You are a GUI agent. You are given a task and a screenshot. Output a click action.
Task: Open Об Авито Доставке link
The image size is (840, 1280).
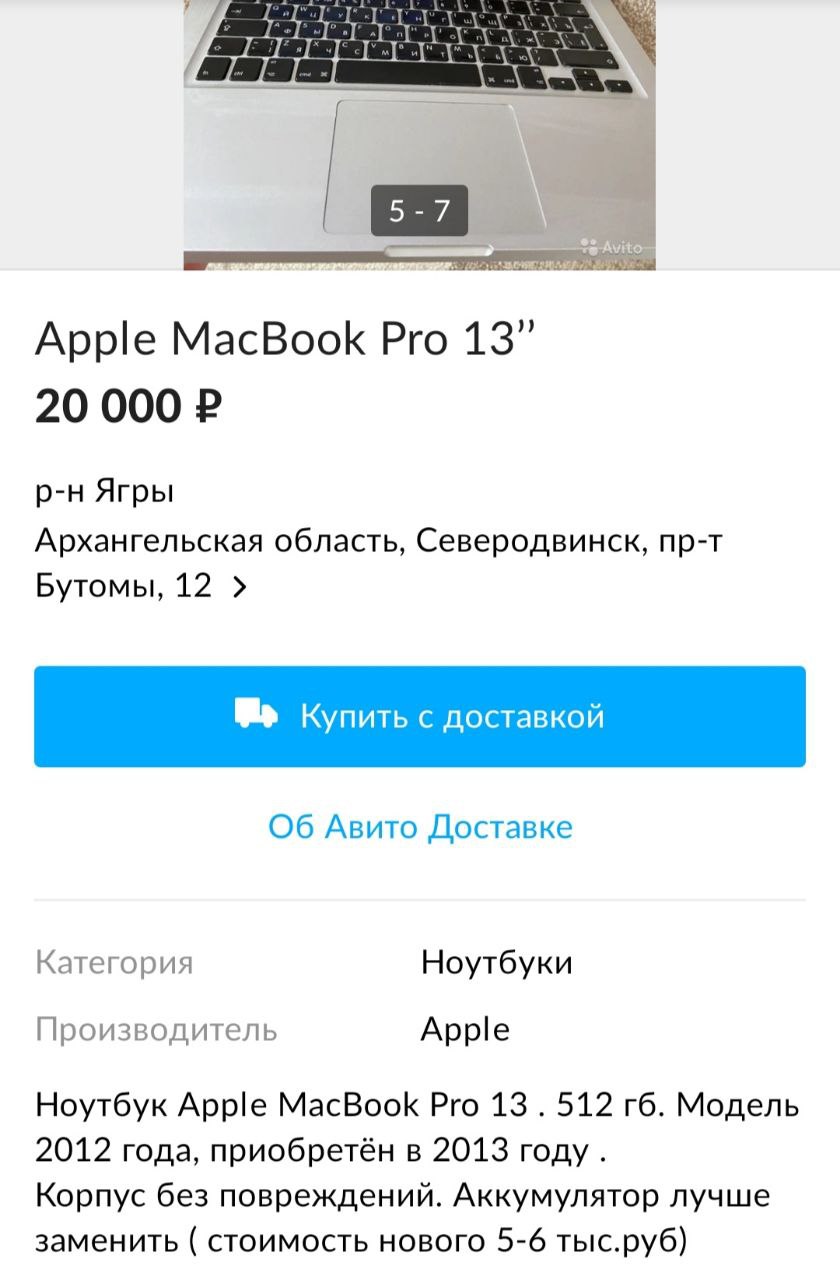coord(420,827)
